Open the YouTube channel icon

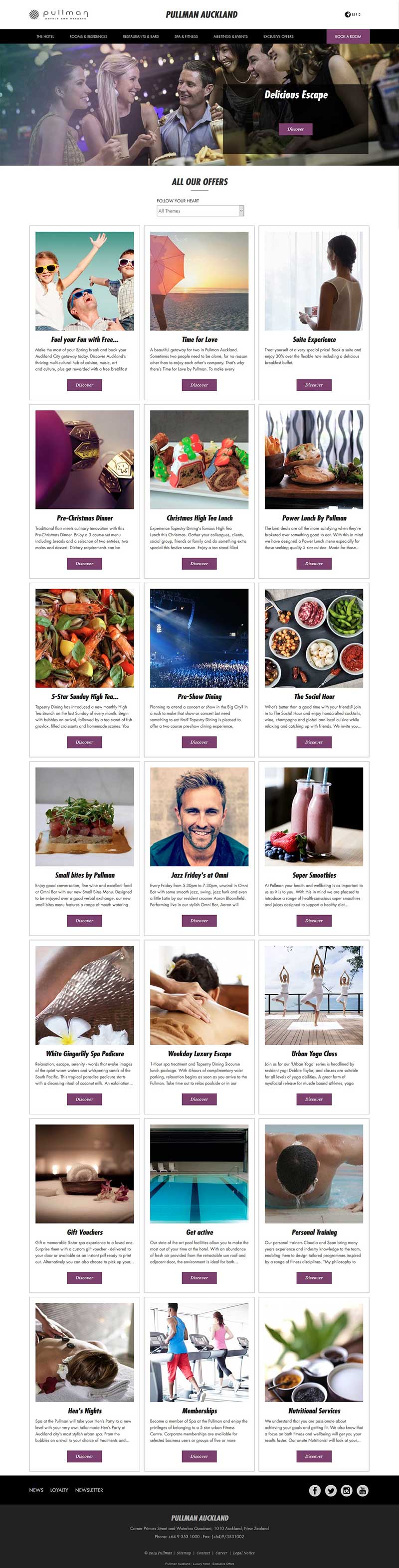coord(363,1490)
